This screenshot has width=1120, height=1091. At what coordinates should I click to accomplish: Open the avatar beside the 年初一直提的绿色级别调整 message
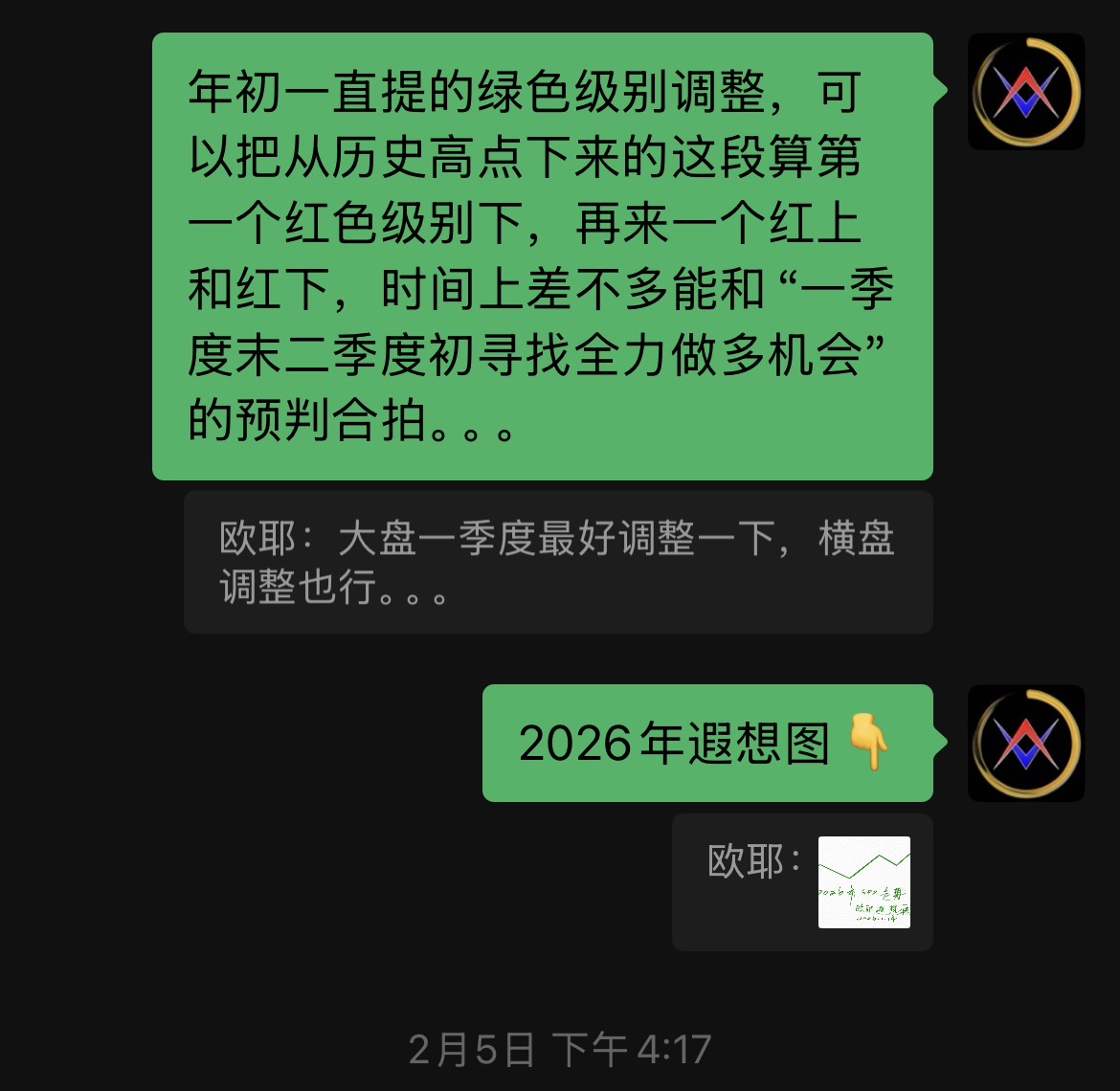1026,92
